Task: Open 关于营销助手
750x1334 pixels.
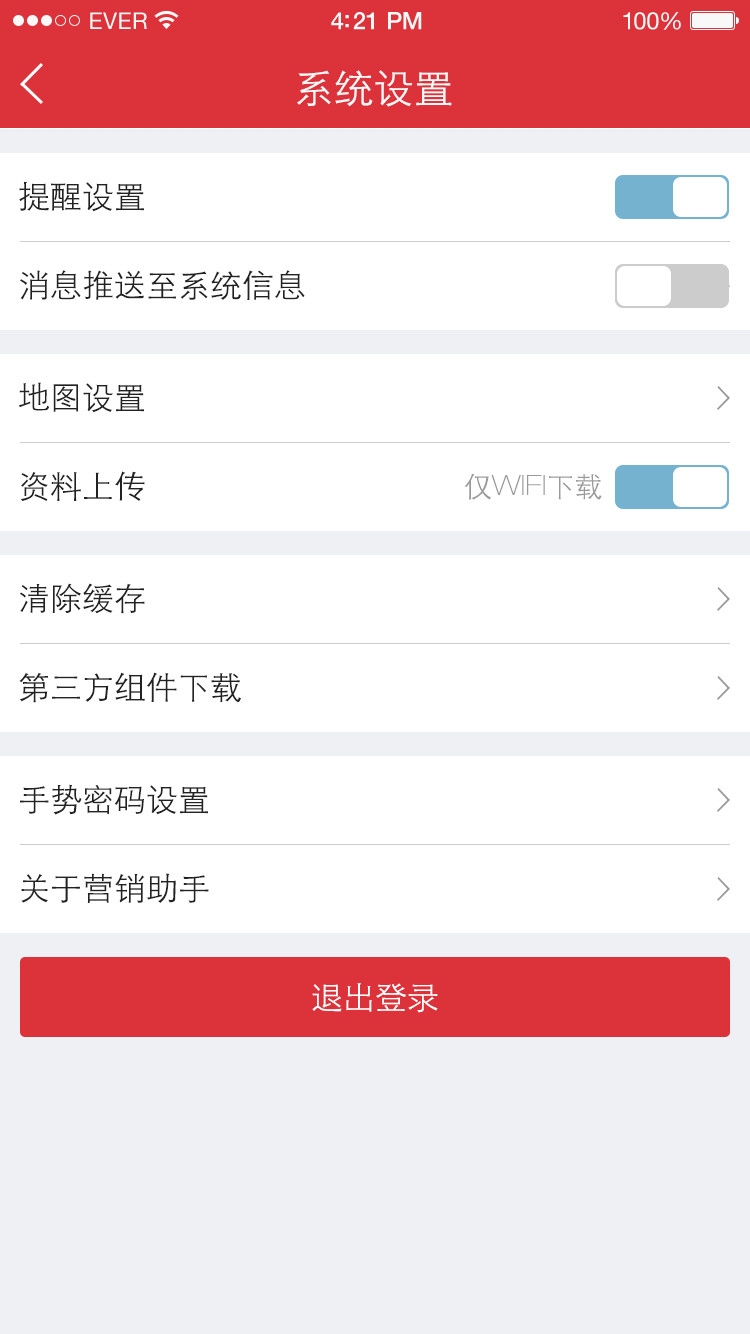Action: coord(375,889)
